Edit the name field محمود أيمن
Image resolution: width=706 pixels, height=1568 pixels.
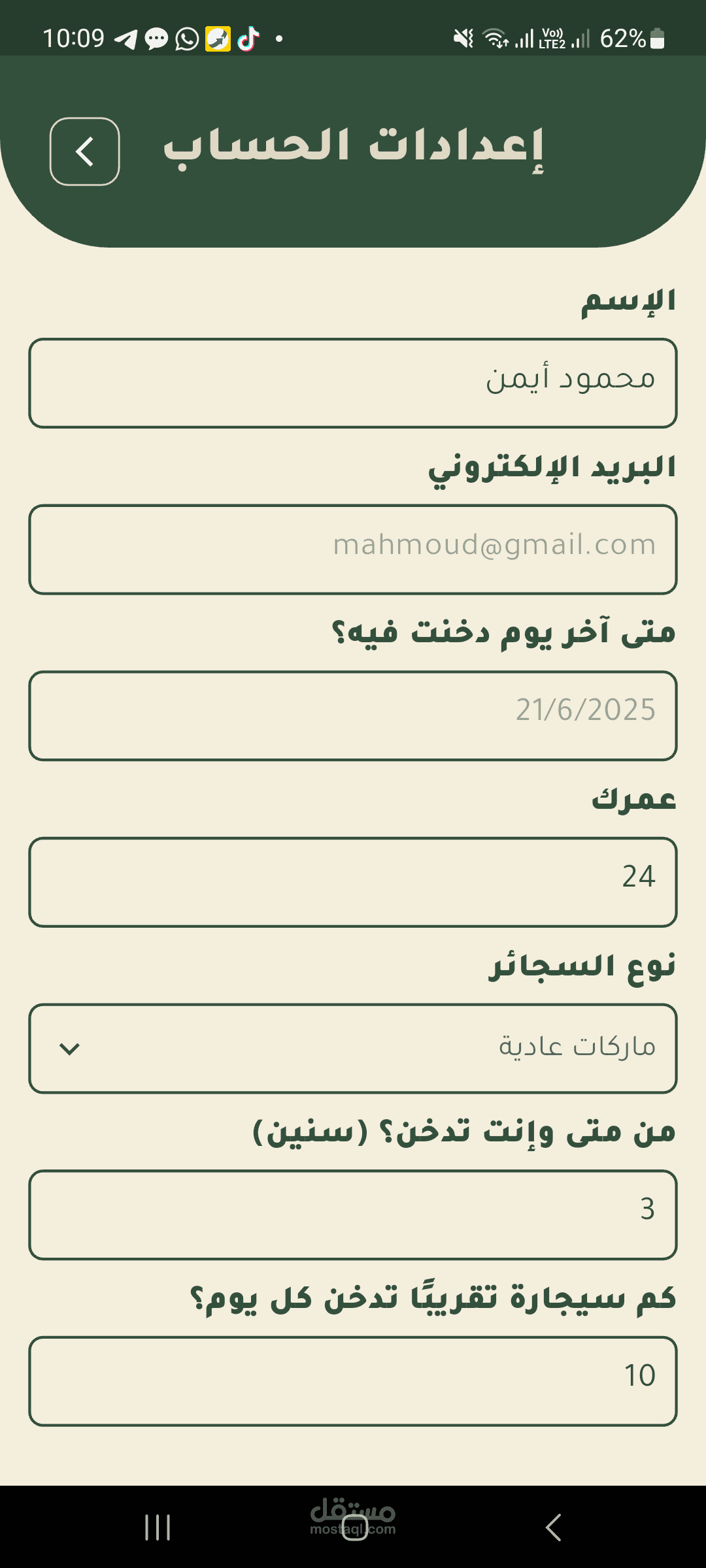353,383
